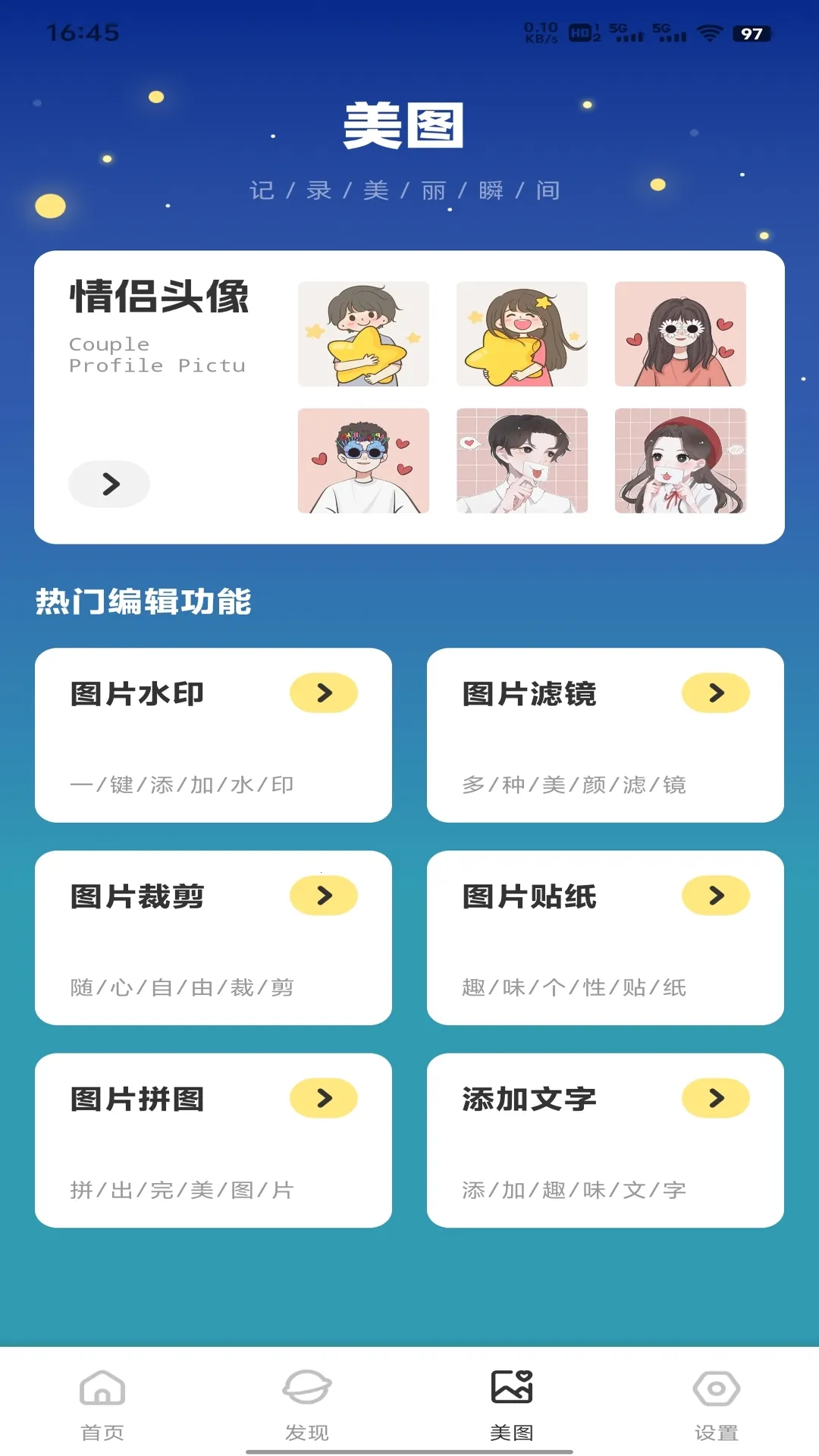Screen dimensions: 819x1456
Task: Expand the 图片裁剪 card arrow
Action: [x=325, y=895]
